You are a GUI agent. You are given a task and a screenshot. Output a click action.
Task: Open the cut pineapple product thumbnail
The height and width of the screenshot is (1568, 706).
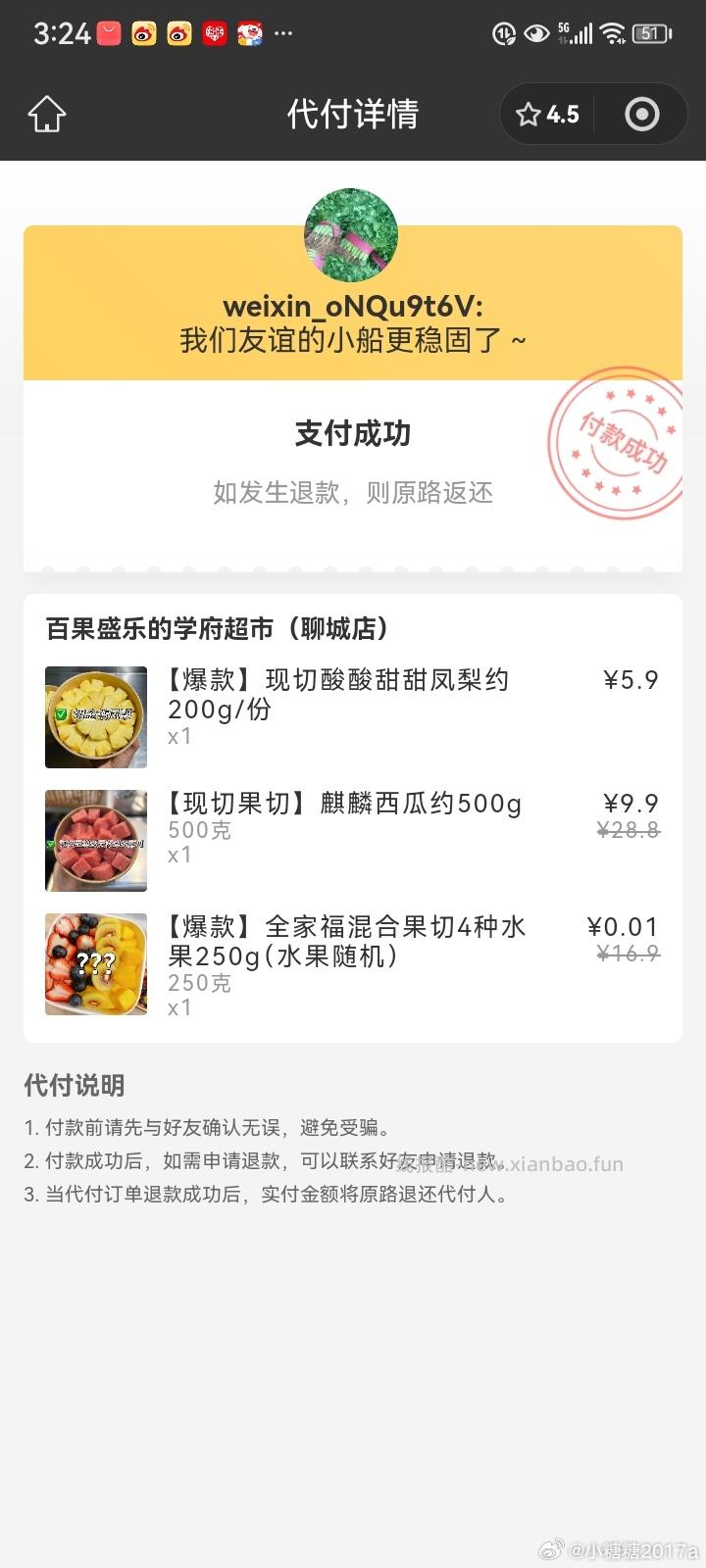(95, 716)
